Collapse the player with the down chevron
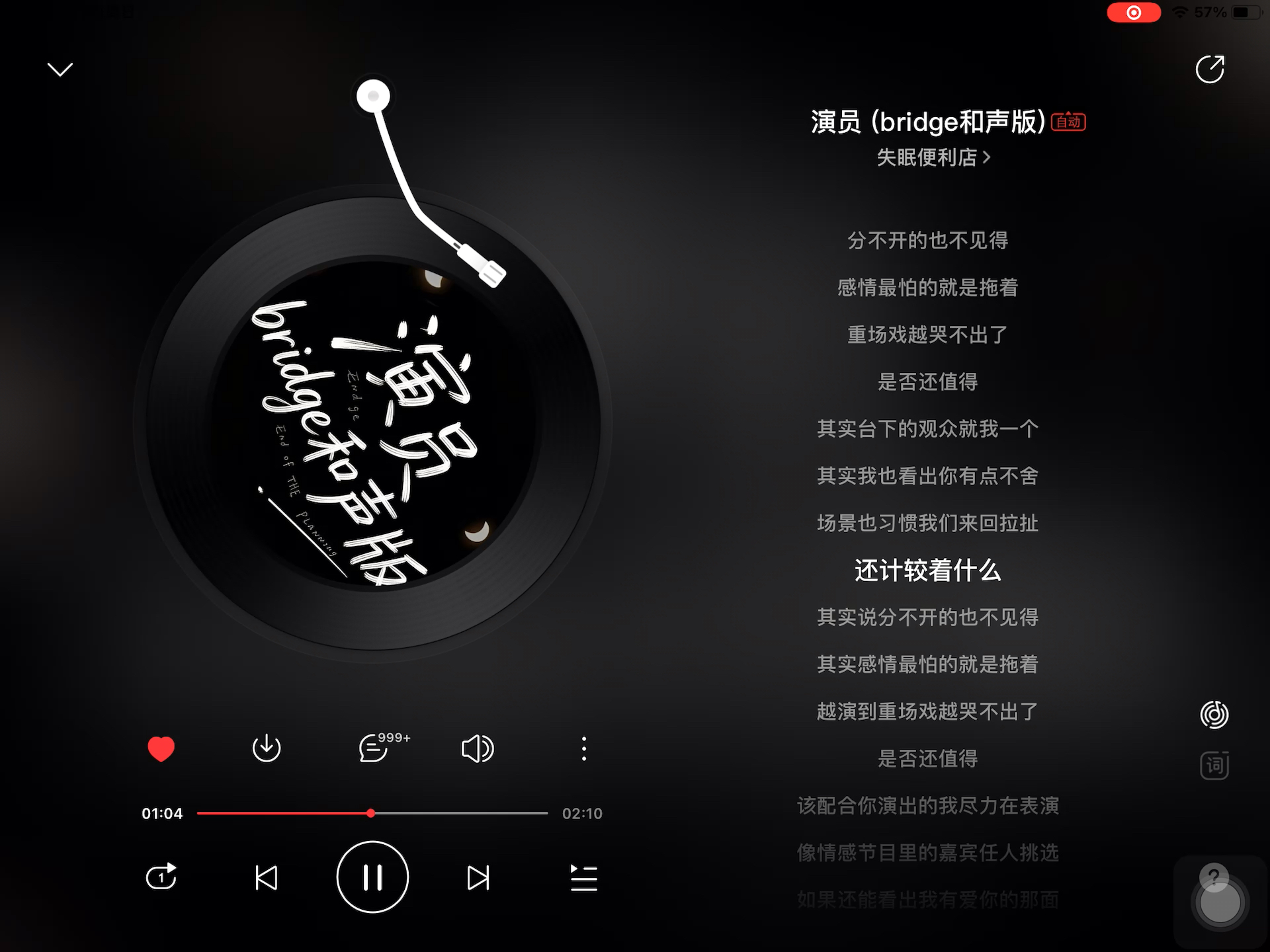 (x=60, y=69)
